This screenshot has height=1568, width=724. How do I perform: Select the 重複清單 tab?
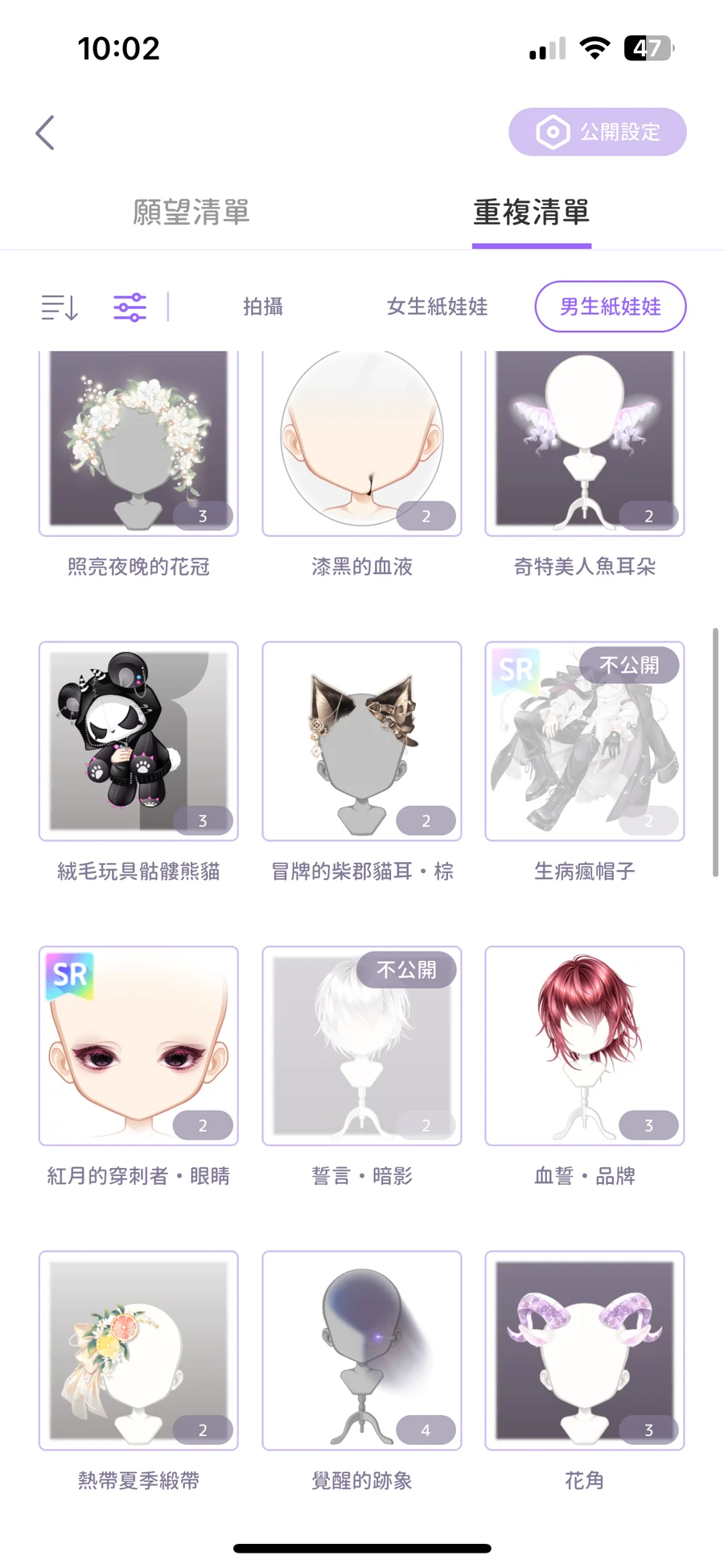531,213
